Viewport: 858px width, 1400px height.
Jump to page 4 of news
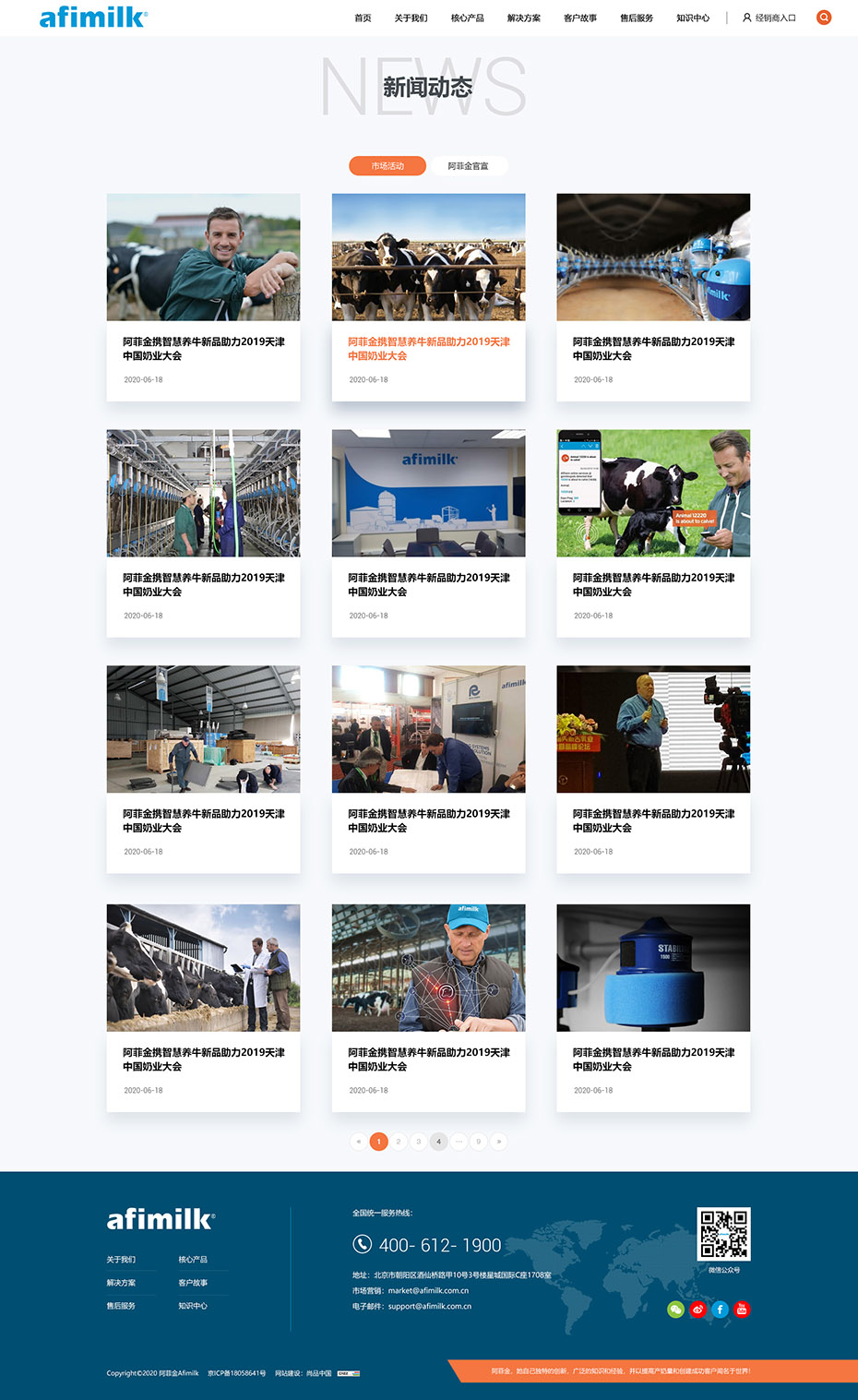438,1142
